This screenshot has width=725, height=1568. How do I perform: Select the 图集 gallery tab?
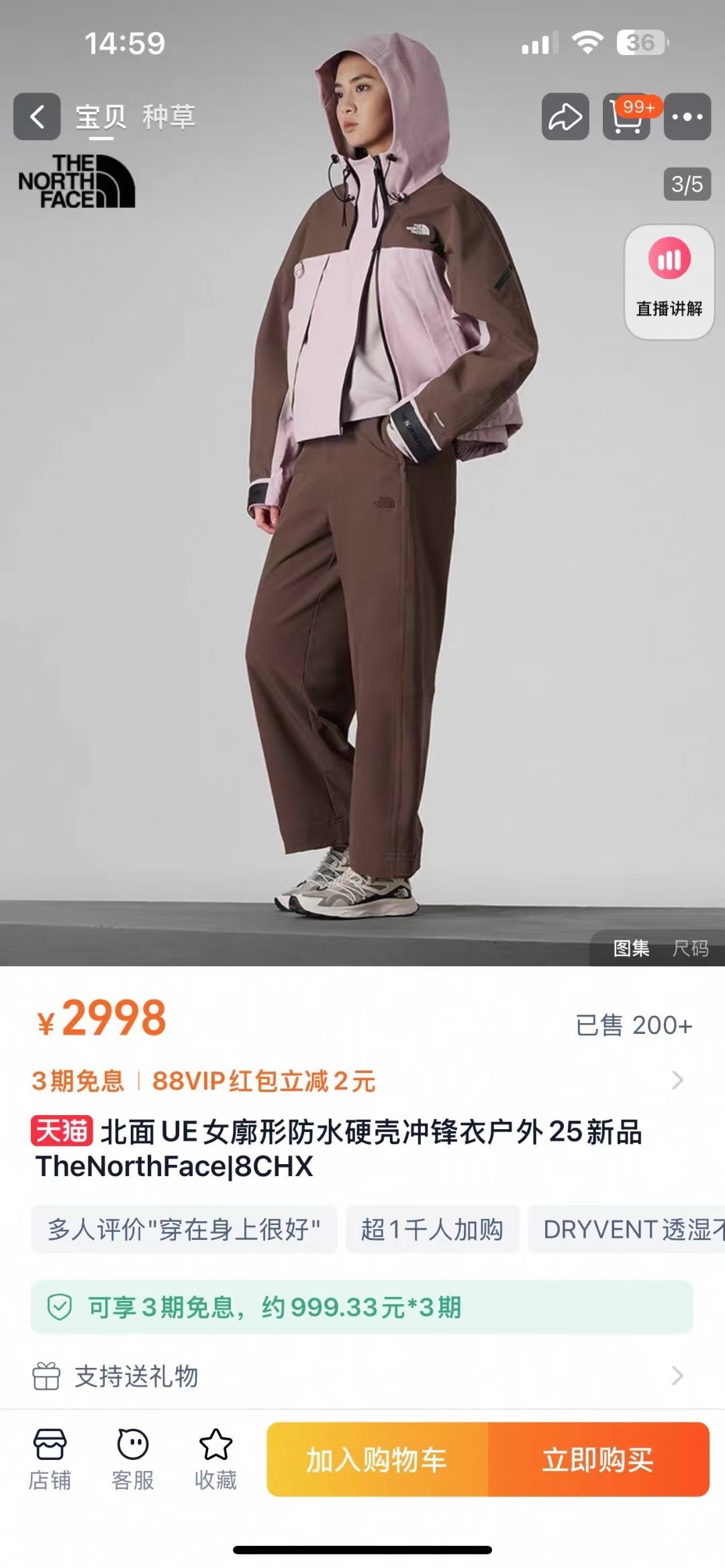click(x=631, y=948)
